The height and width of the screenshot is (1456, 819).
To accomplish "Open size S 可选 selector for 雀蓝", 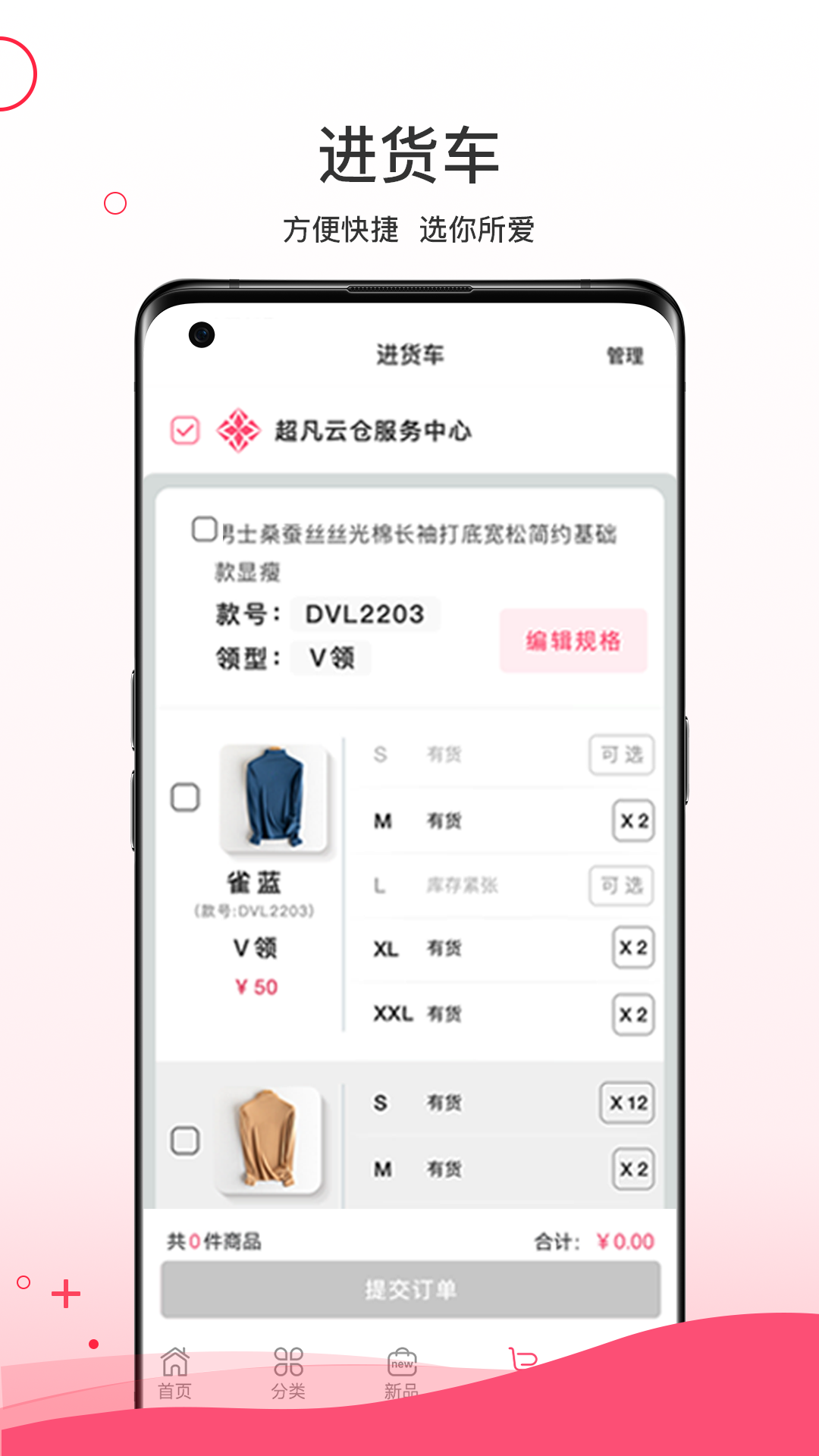I will 620,754.
